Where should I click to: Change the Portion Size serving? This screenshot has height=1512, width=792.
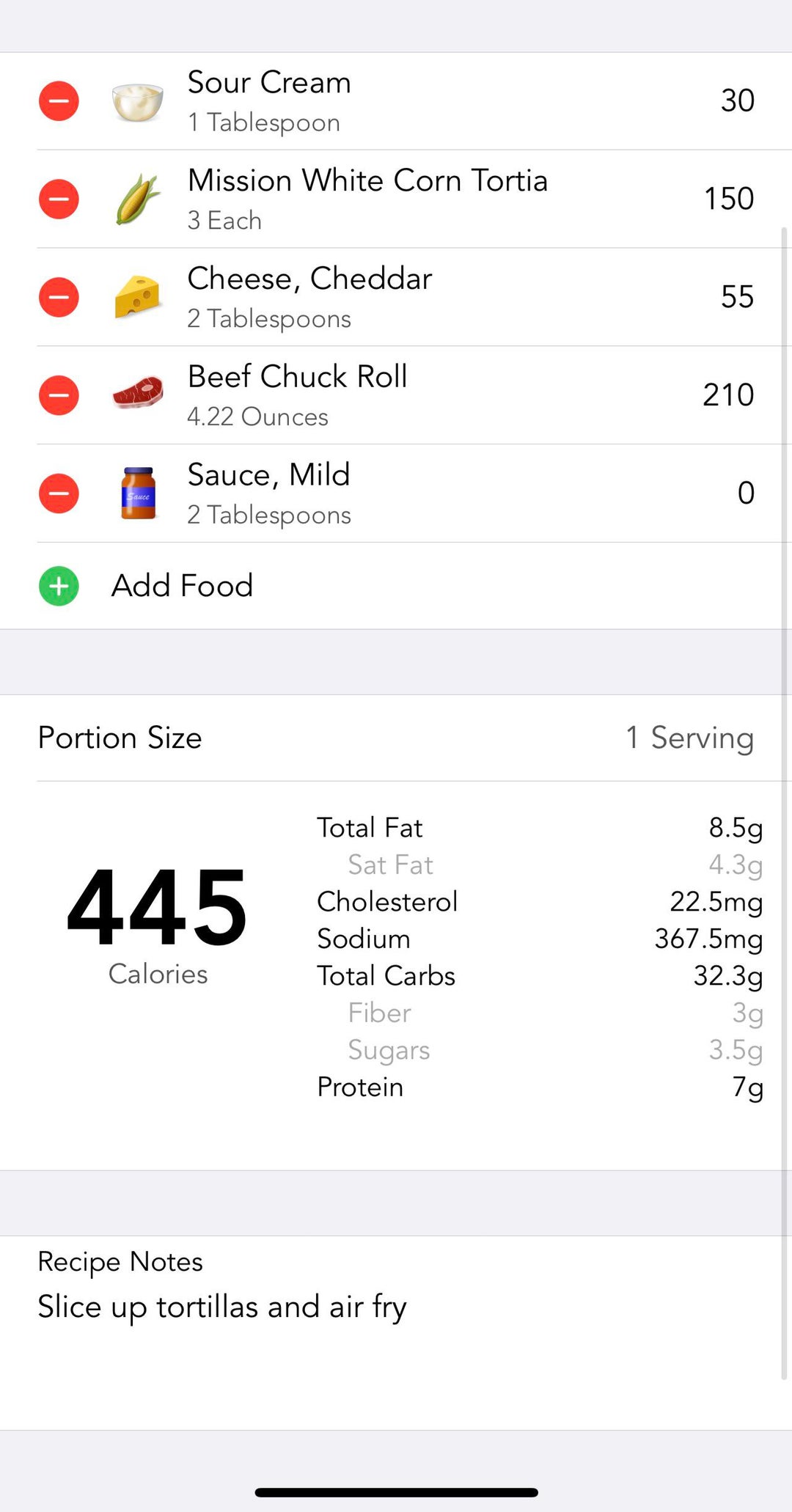tap(688, 738)
